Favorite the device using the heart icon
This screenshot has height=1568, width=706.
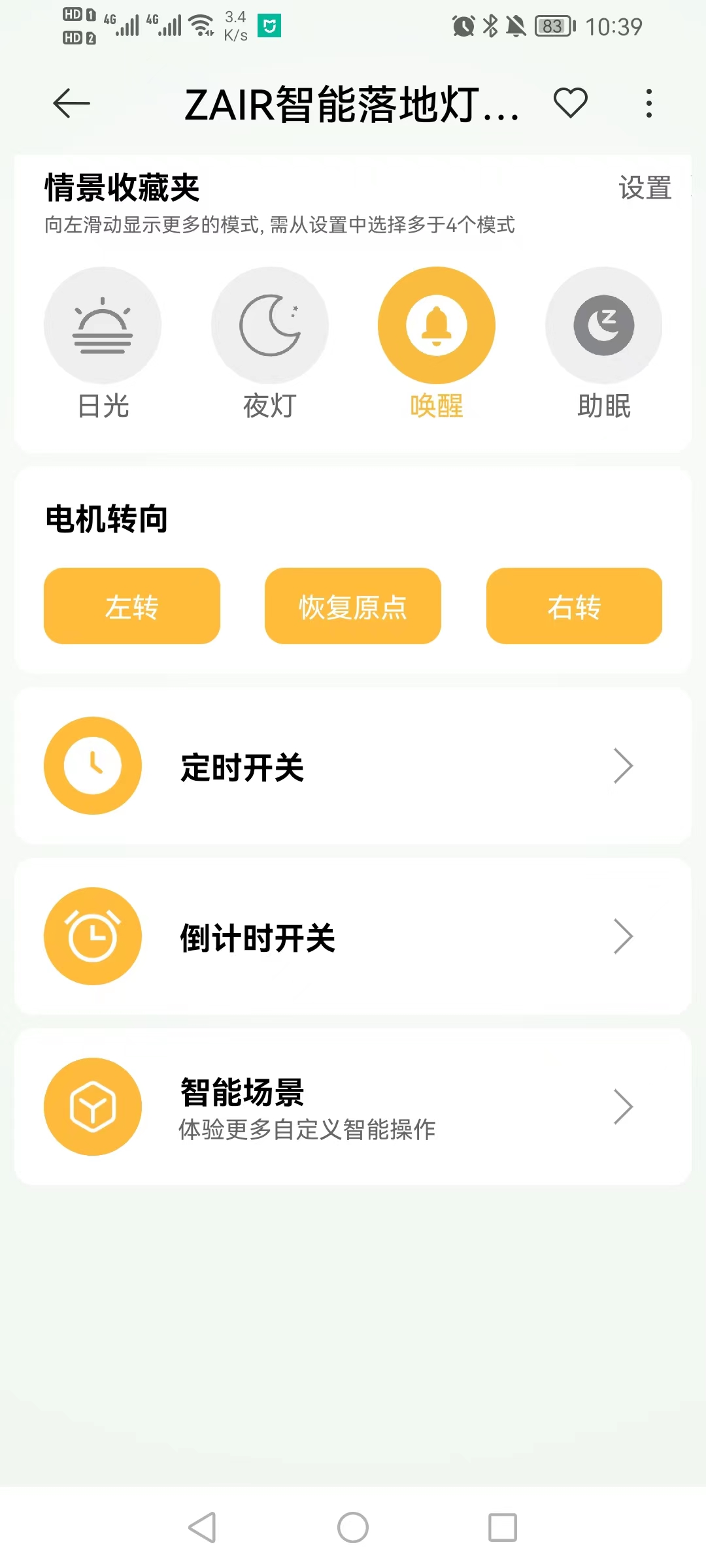coord(569,103)
